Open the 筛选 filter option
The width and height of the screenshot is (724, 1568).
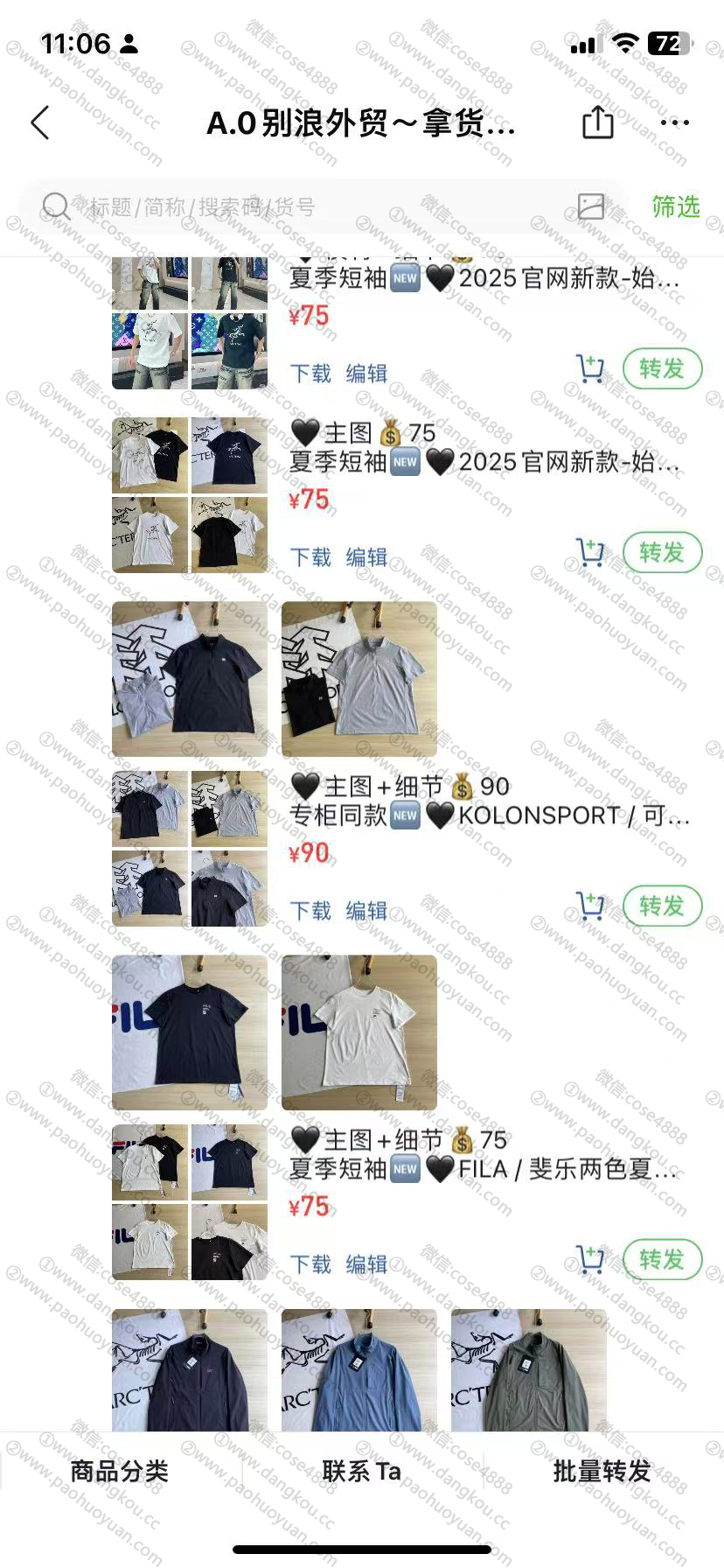click(x=675, y=207)
